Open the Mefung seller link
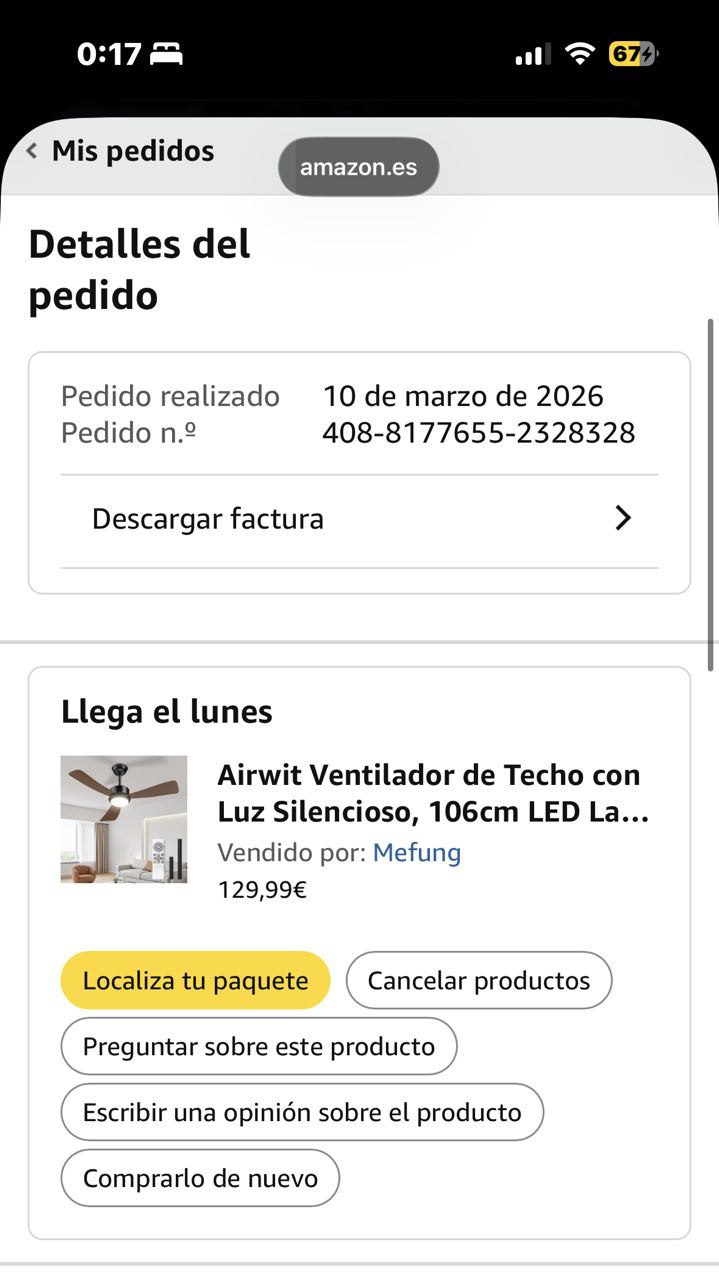 [416, 852]
